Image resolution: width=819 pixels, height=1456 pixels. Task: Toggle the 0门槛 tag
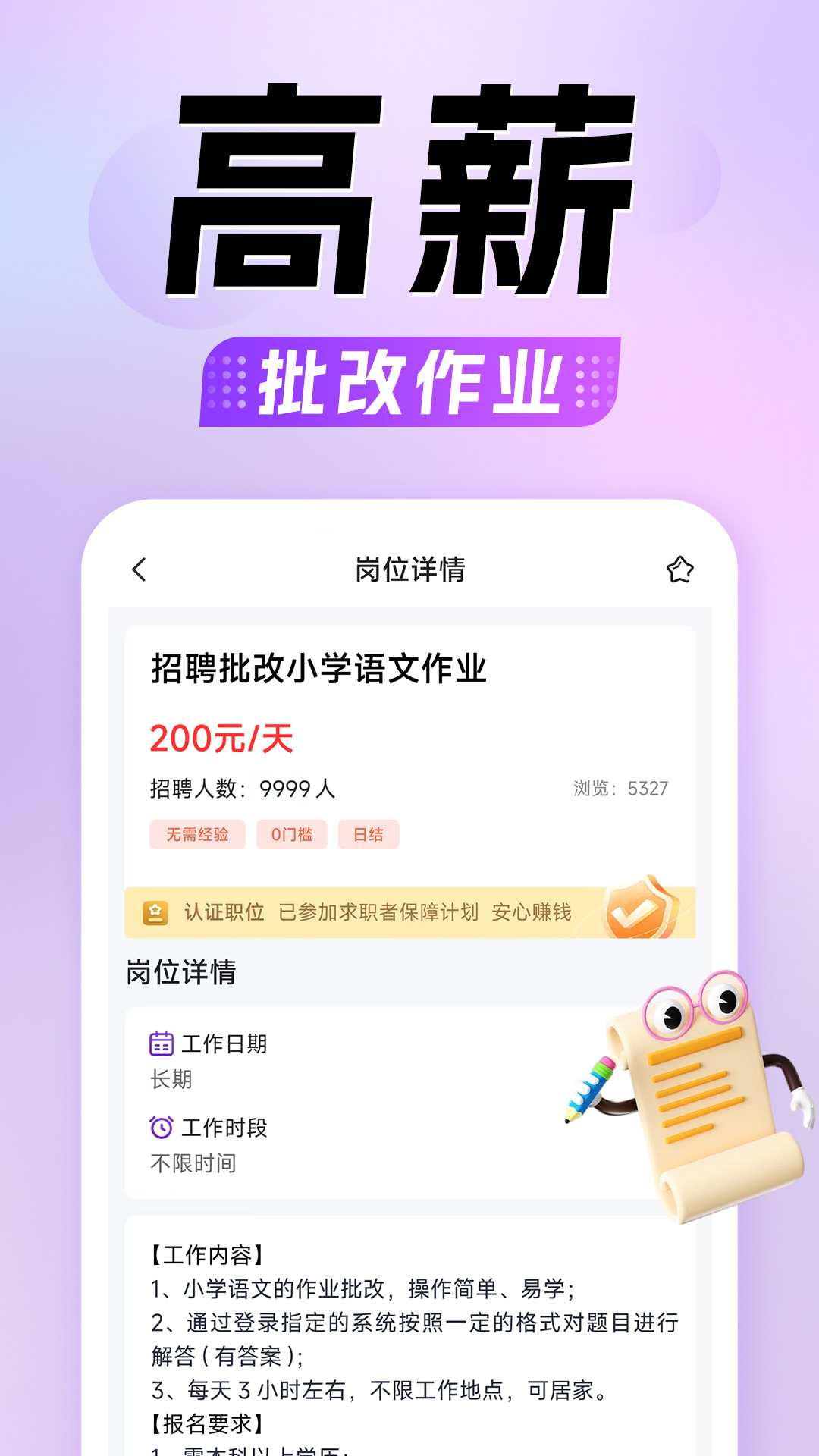click(292, 835)
